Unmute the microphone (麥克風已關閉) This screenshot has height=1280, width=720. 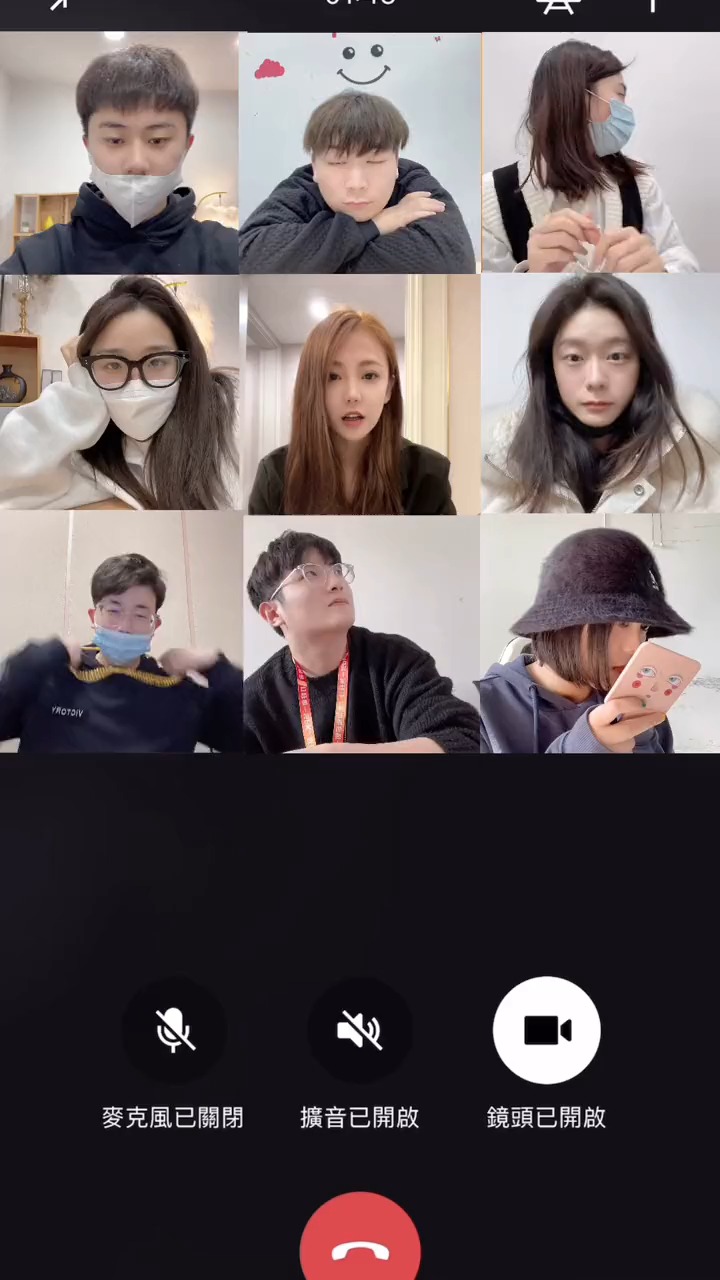(174, 1030)
